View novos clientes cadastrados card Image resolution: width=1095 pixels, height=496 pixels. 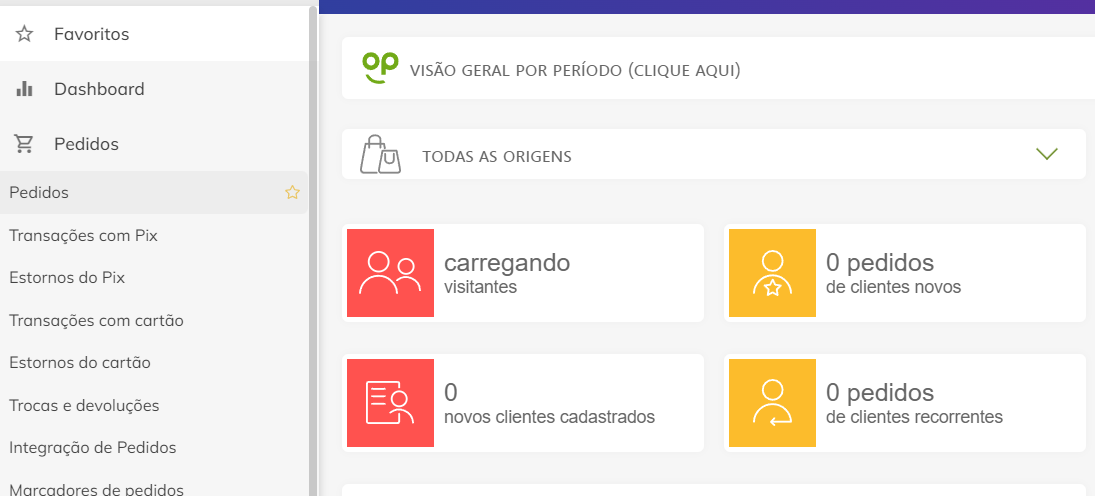pos(522,403)
